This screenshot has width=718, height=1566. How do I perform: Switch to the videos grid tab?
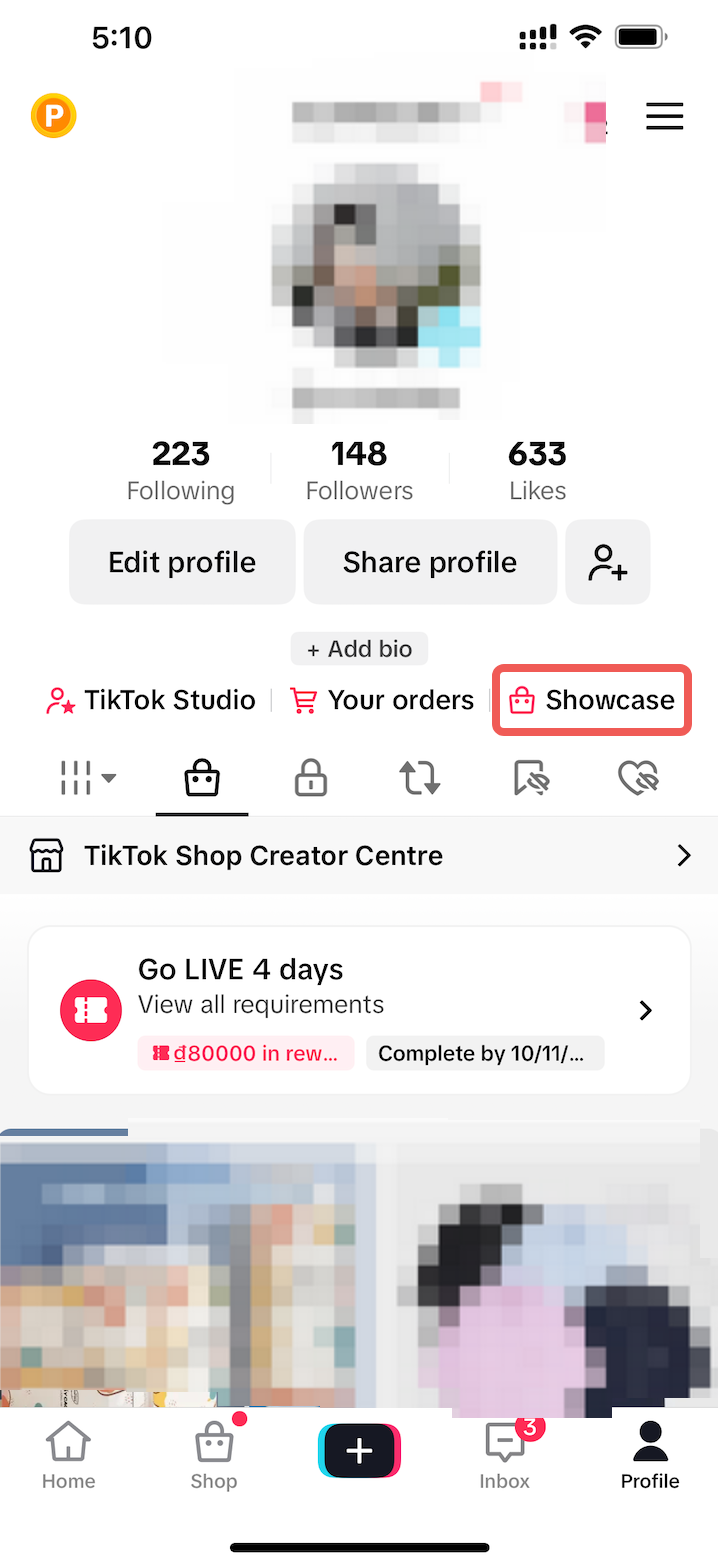pos(88,778)
